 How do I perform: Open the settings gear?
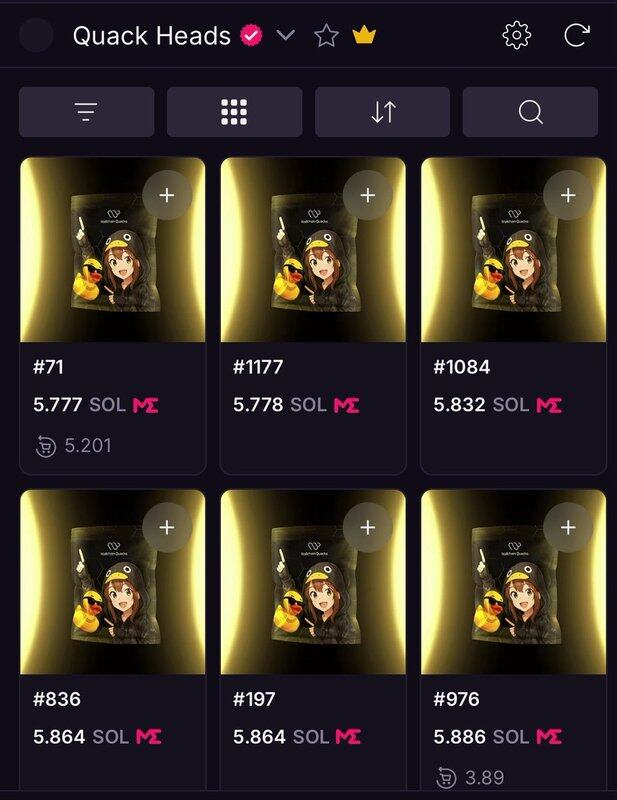click(515, 36)
